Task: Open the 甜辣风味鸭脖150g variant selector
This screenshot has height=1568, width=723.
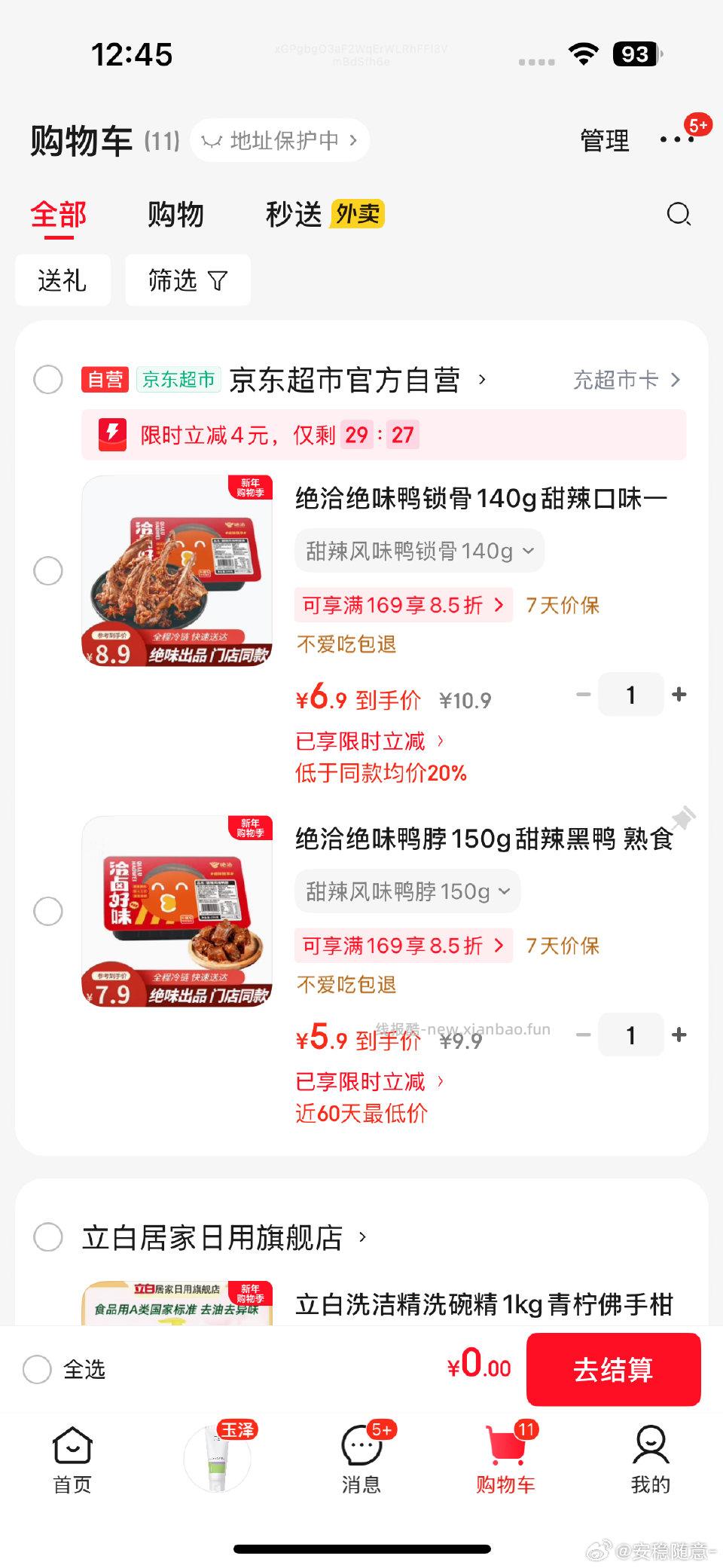Action: tap(407, 891)
